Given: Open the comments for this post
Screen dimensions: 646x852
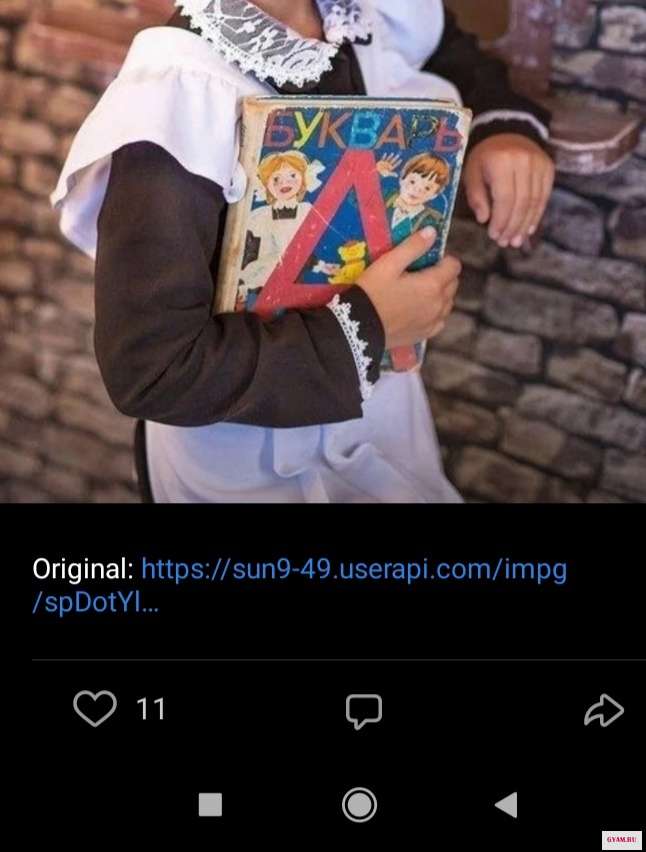Looking at the screenshot, I should (364, 711).
